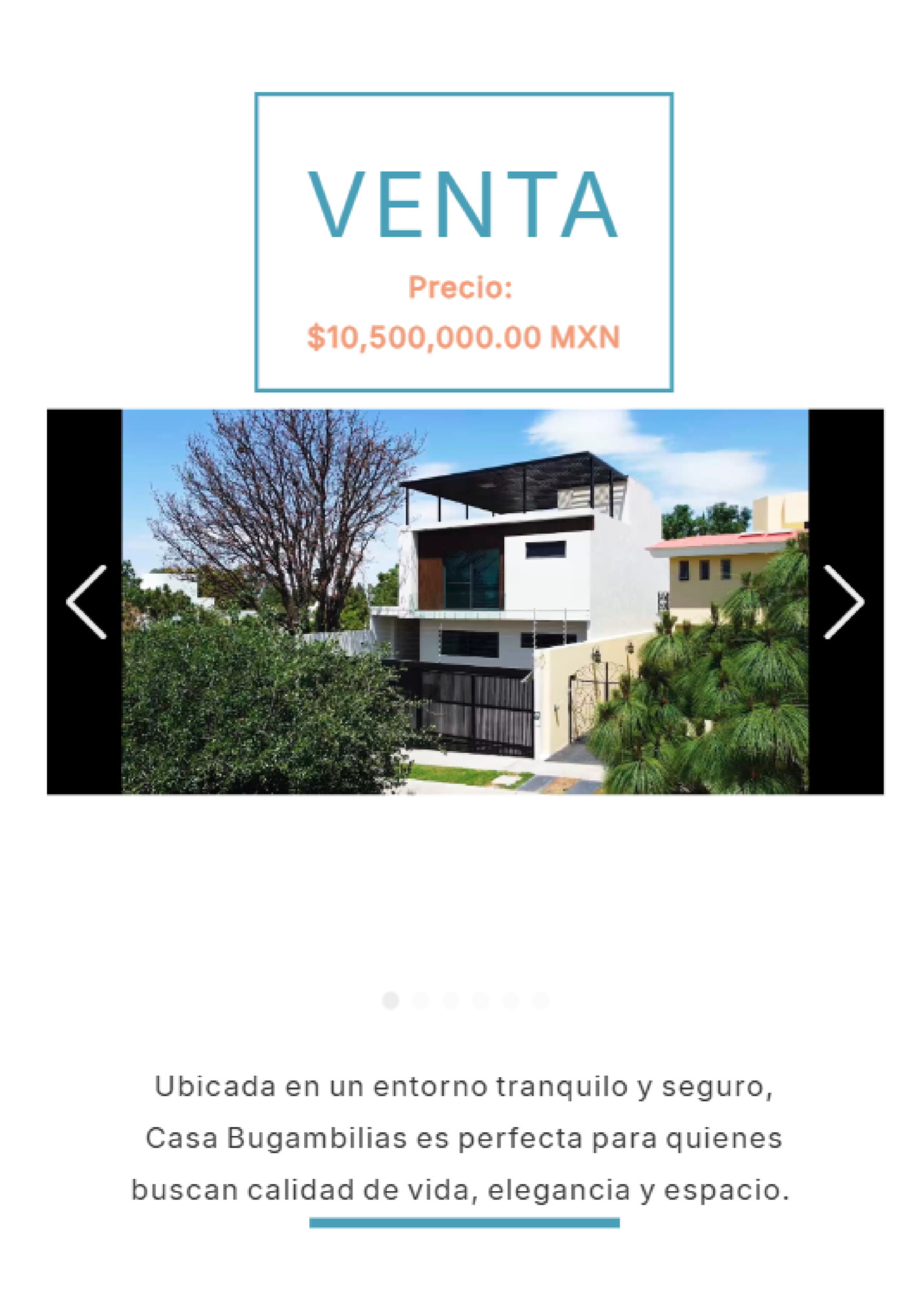
Task: Advance to the next house photo
Action: (844, 602)
